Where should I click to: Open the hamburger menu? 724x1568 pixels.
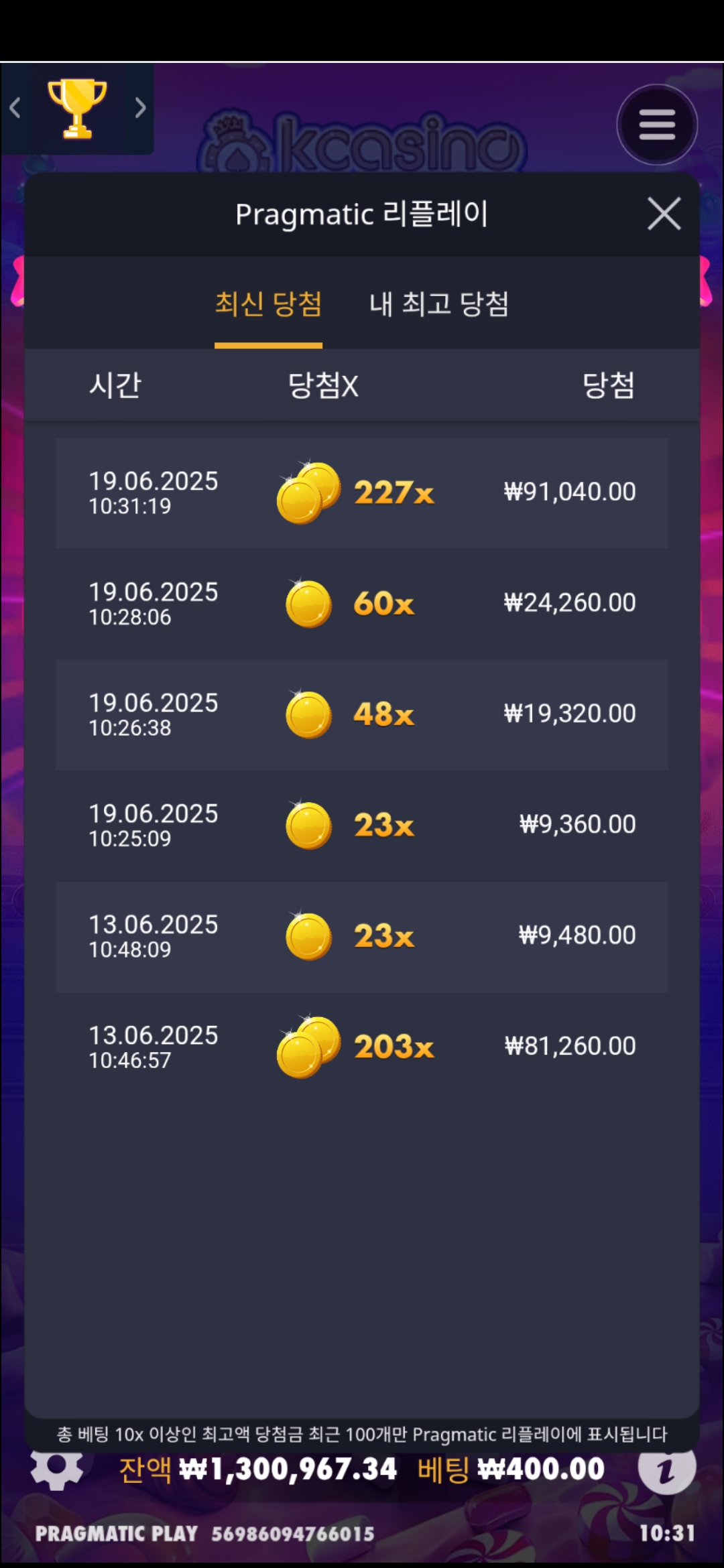[x=657, y=125]
